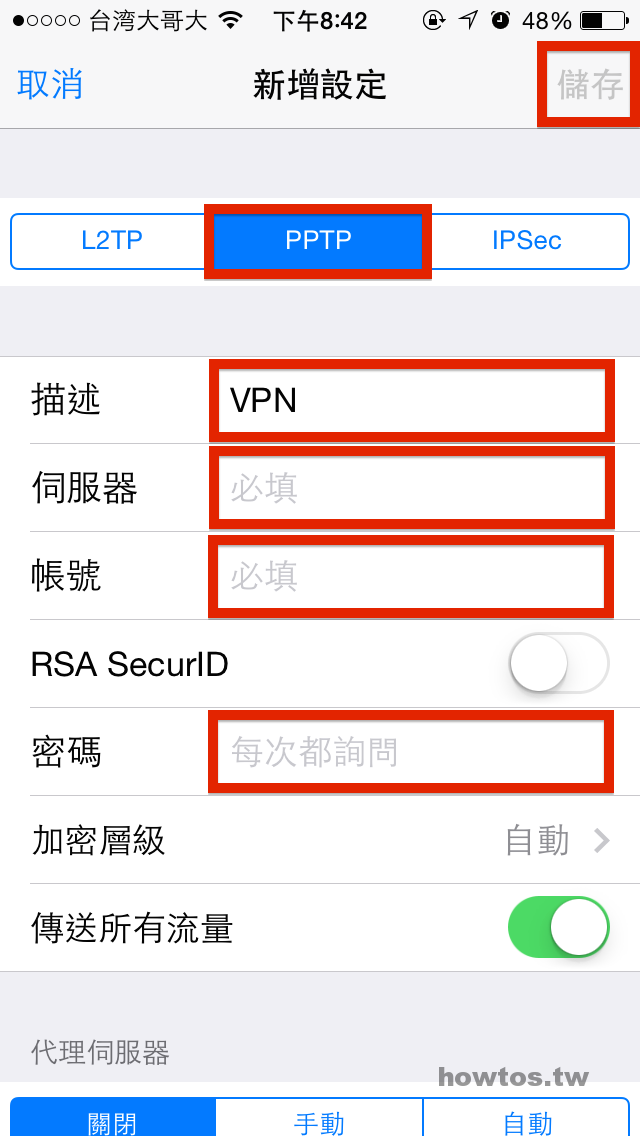
Task: Tap 取消 to cancel the new configuration
Action: [50, 85]
